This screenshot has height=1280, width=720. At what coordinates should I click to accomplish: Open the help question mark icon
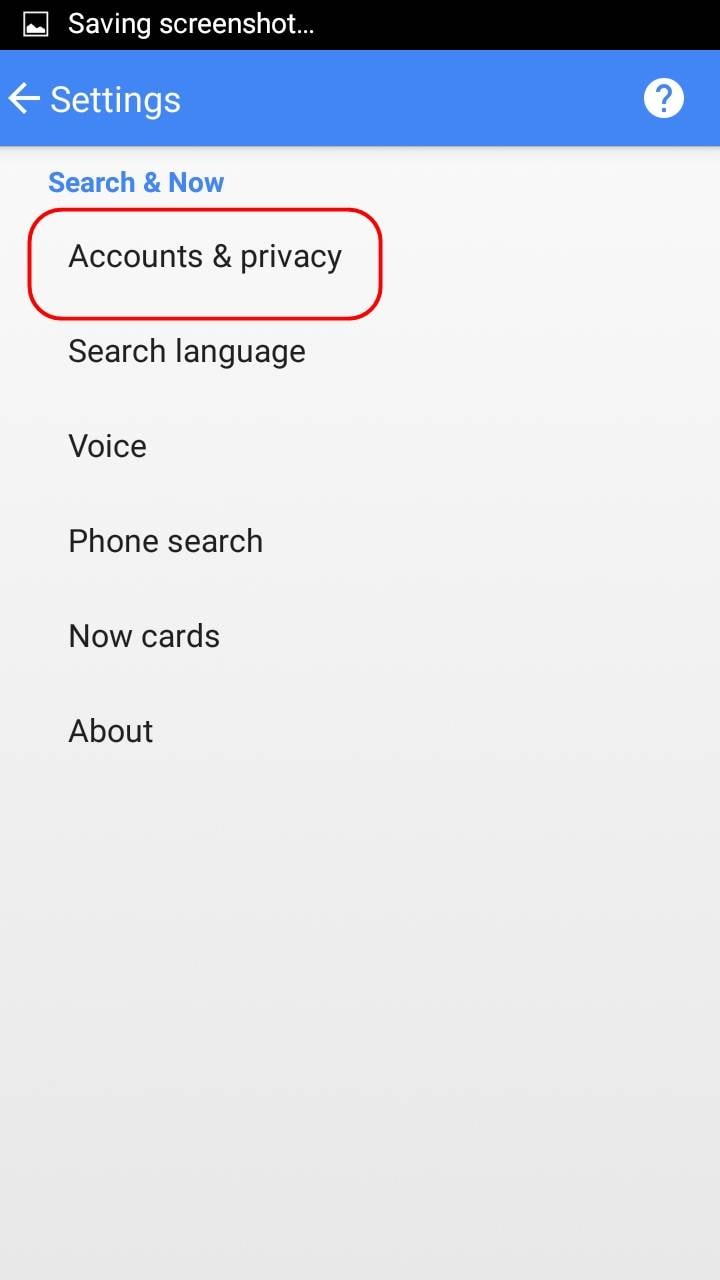click(663, 99)
